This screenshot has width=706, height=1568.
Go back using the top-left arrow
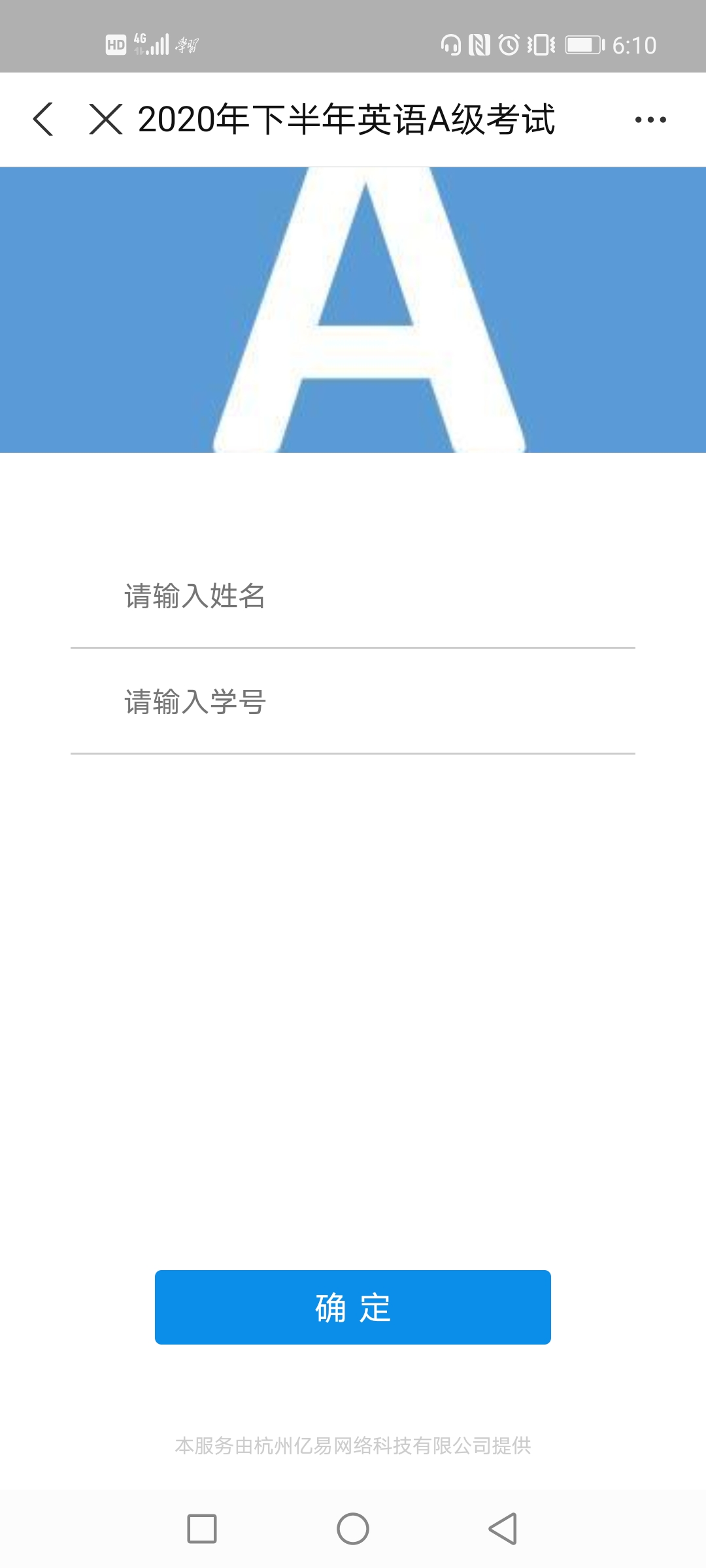(x=43, y=119)
